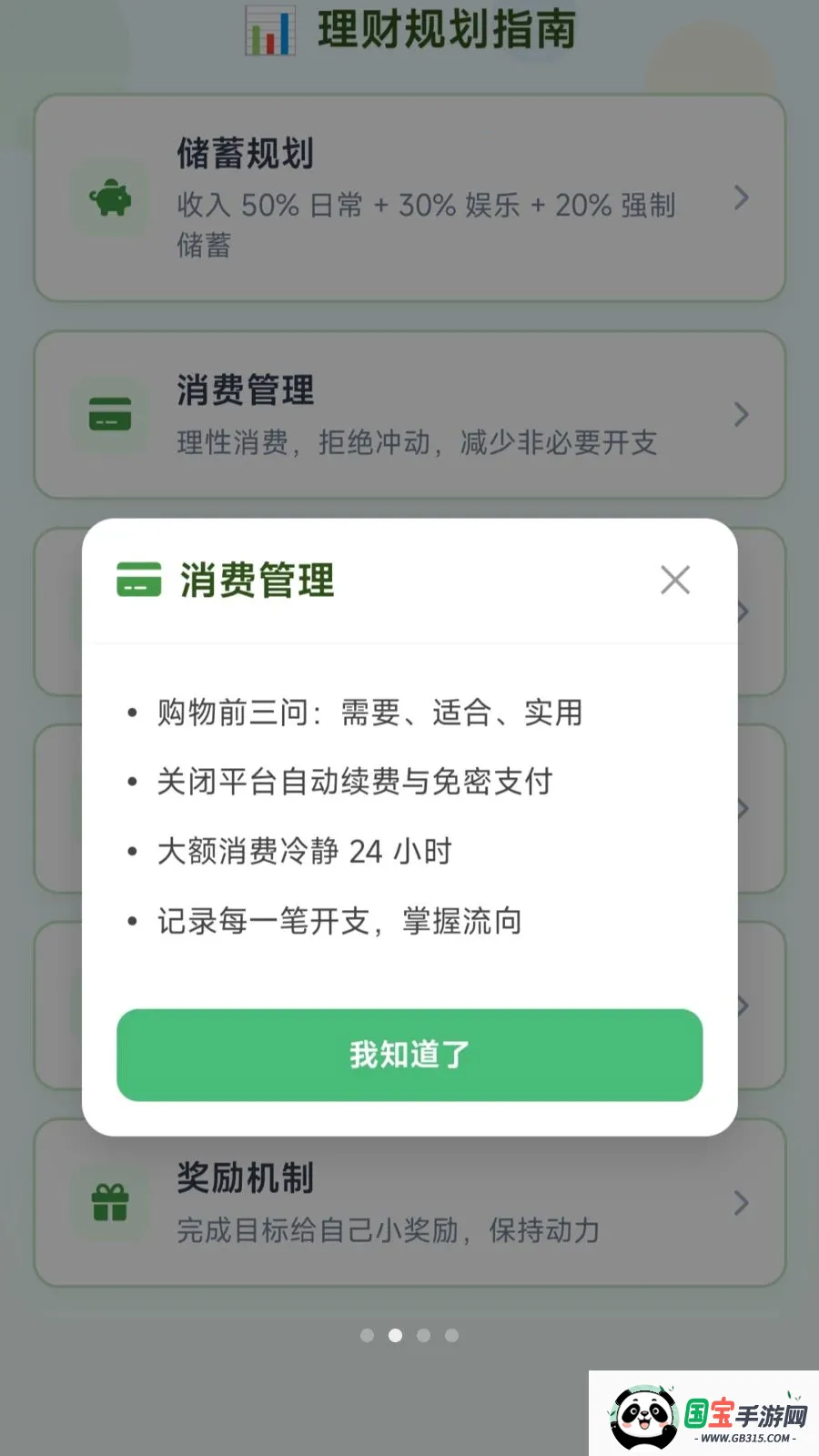
Task: Select the first page indicator dot
Action: pos(367,1335)
